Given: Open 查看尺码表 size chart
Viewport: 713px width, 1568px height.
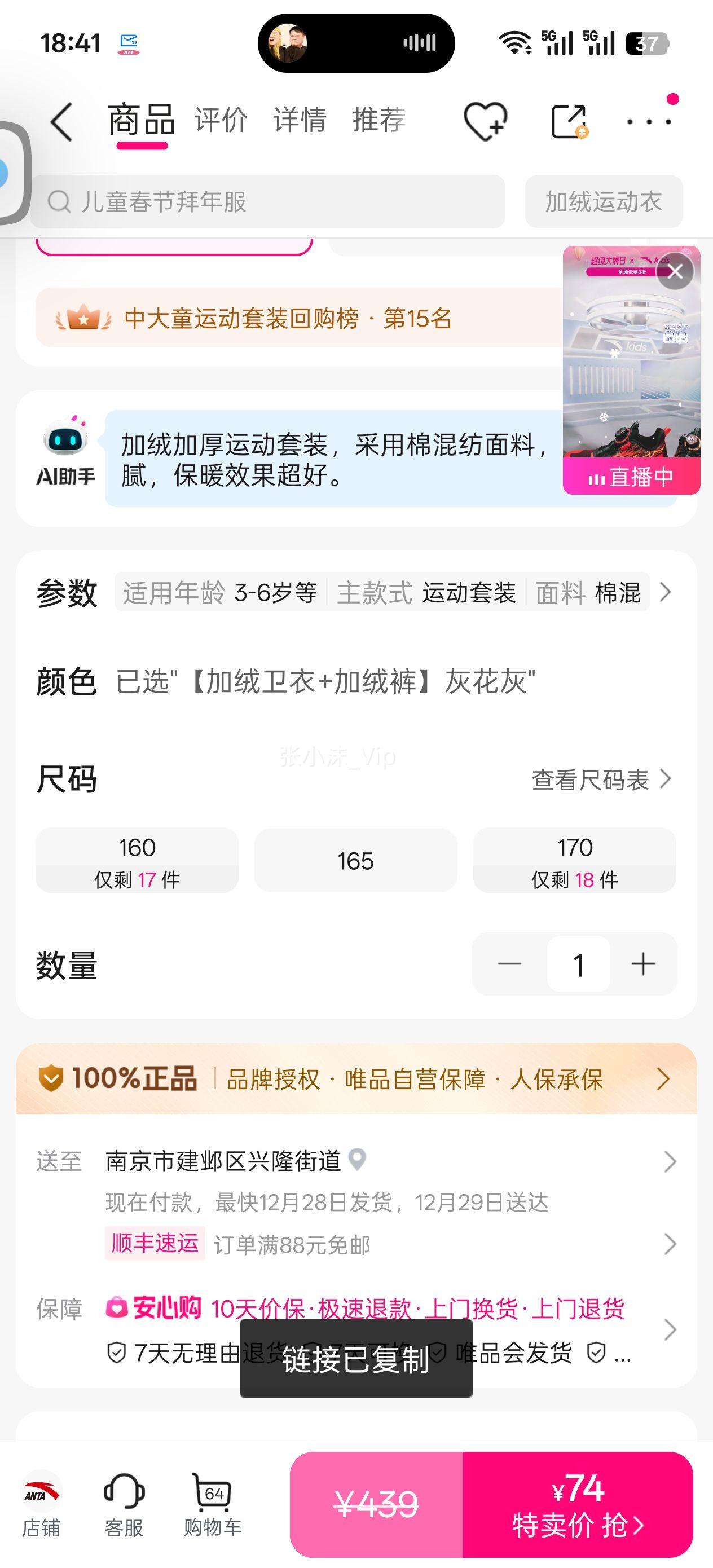Looking at the screenshot, I should 592,778.
